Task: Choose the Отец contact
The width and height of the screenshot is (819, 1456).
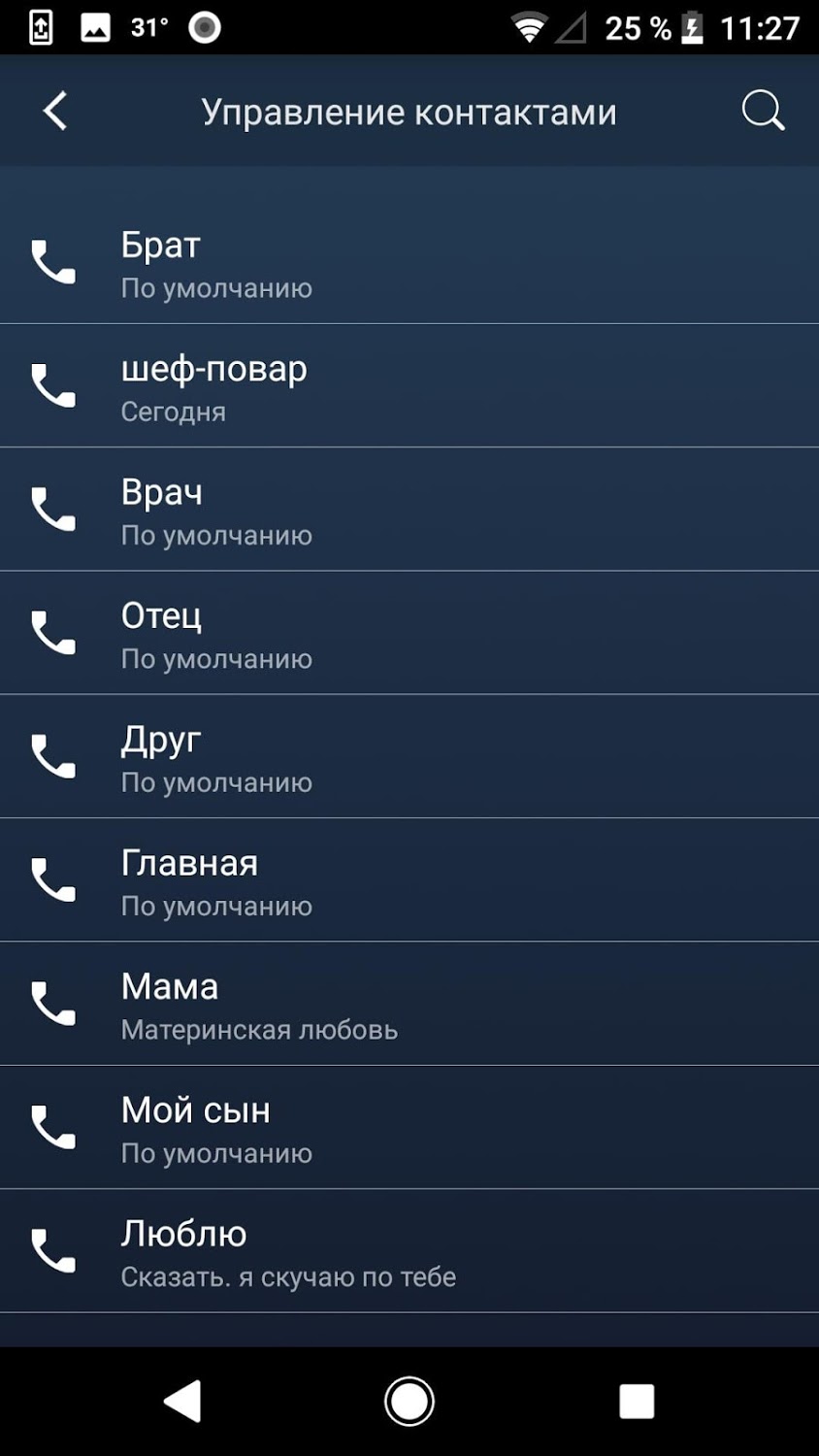Action: pos(409,634)
